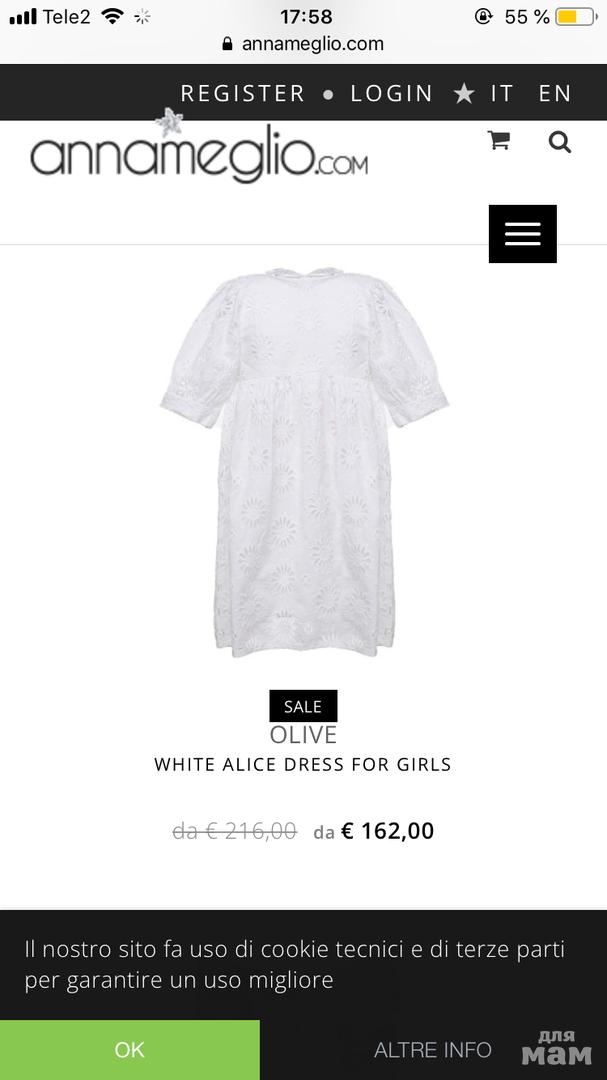Open the Olive brand link
This screenshot has width=607, height=1080.
click(303, 735)
